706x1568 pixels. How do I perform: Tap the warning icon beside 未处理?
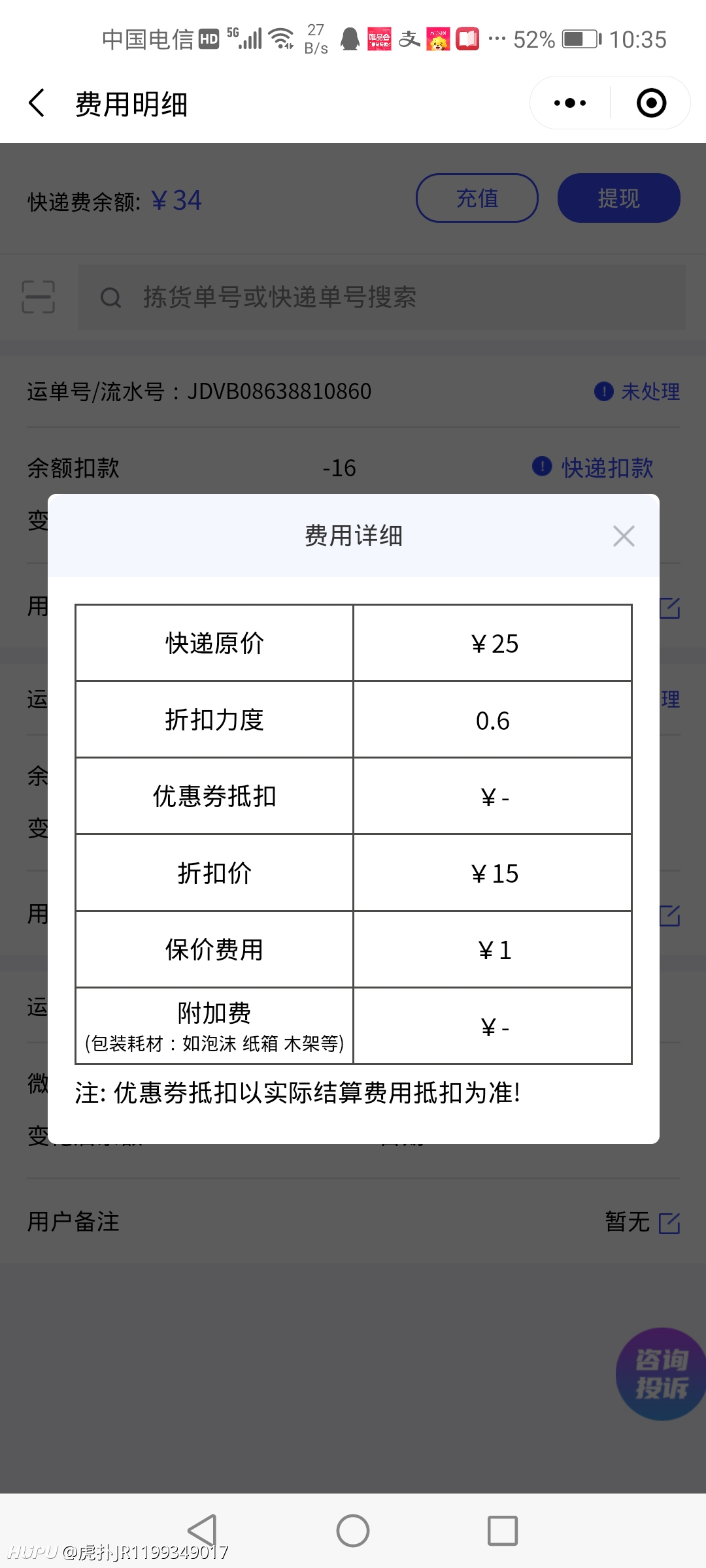pos(603,391)
